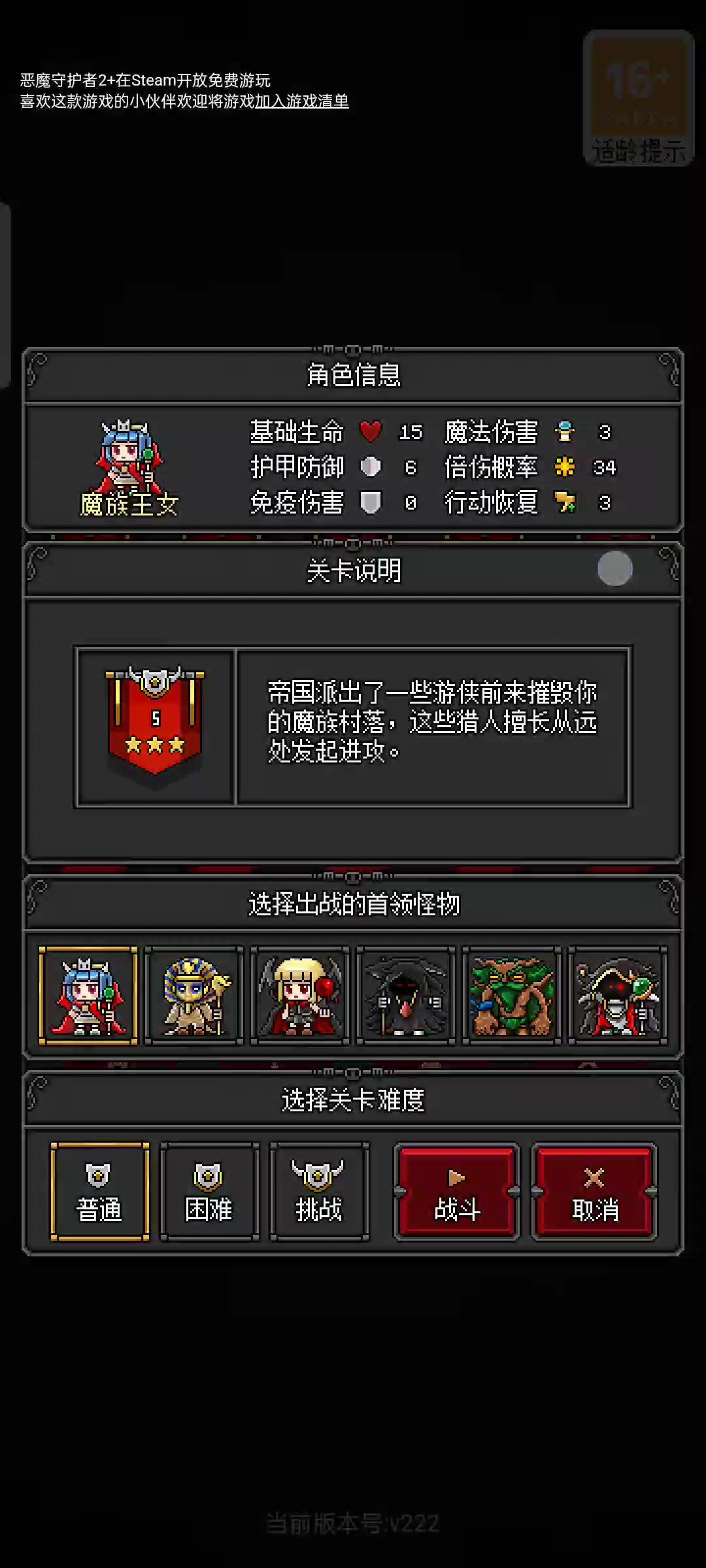Select the 挑战 difficulty

tap(320, 1192)
